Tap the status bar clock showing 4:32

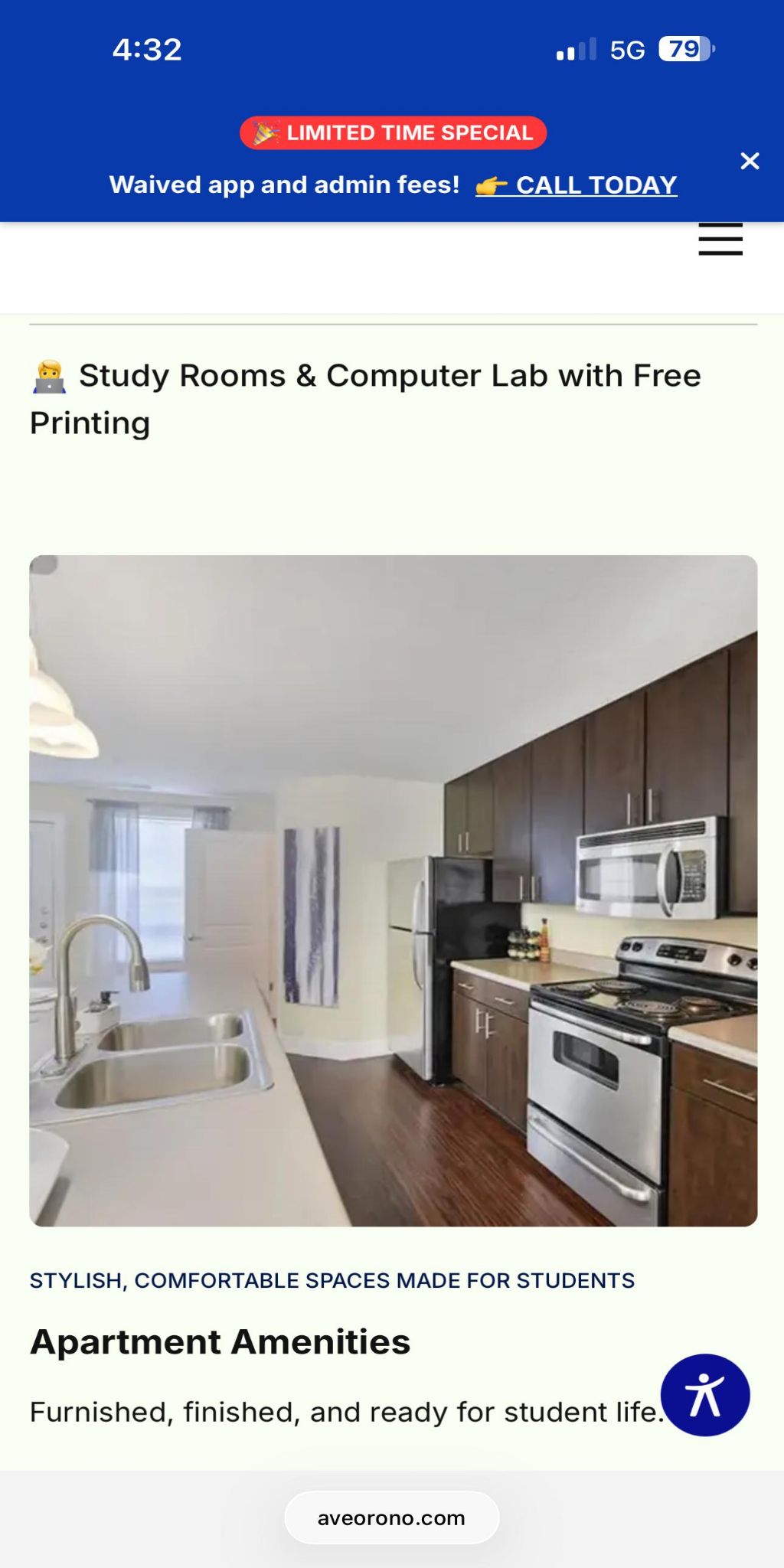click(x=148, y=48)
